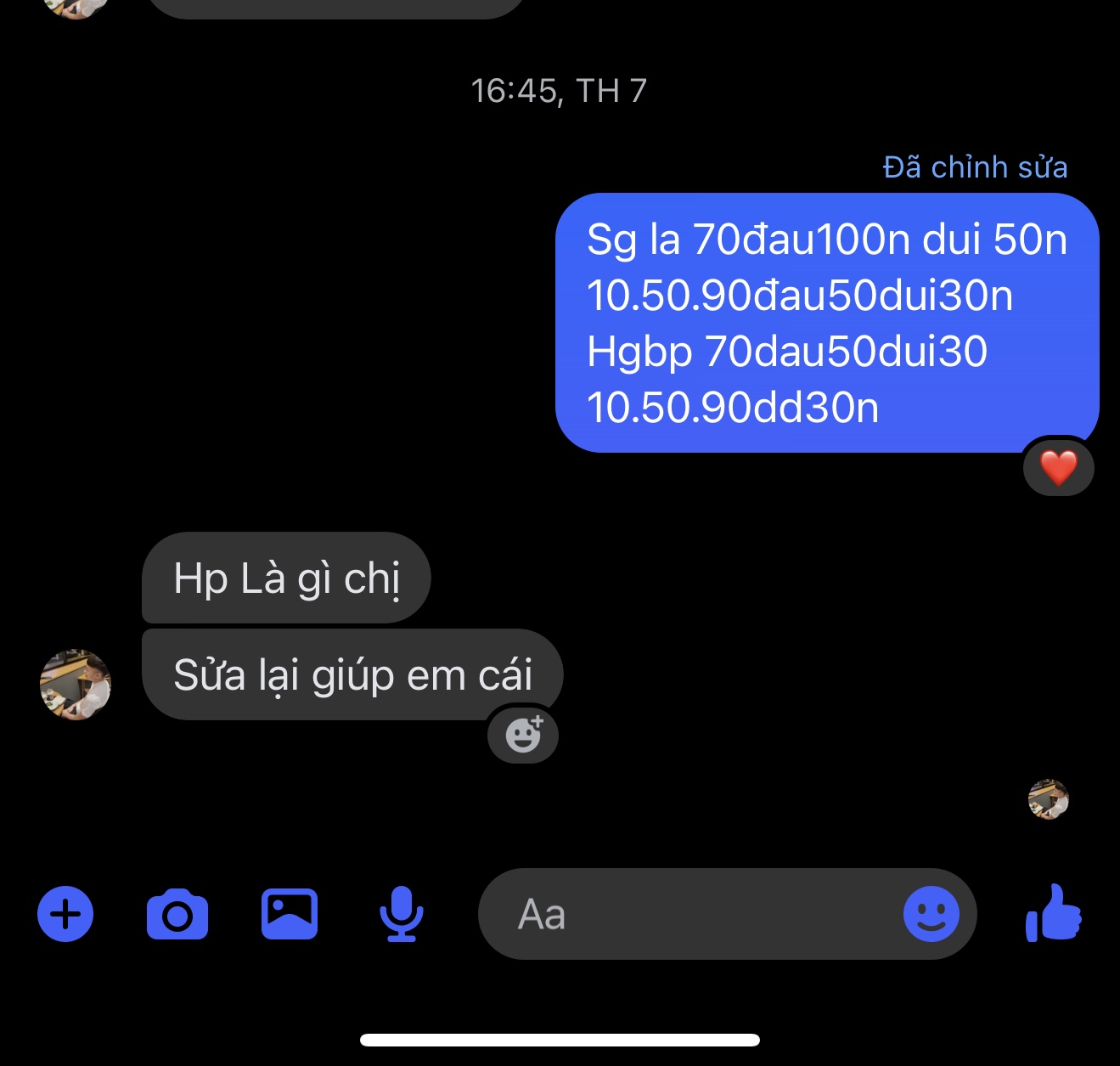Open the camera to take a photo

(x=177, y=915)
